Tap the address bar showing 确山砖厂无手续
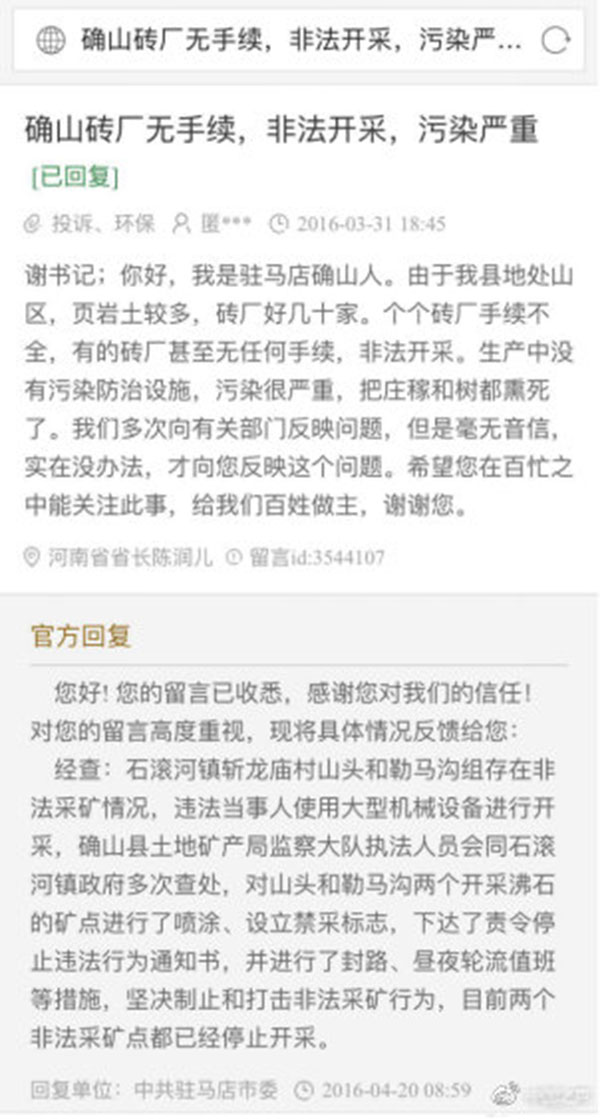Viewport: 600px width, 1119px height. 300,41
